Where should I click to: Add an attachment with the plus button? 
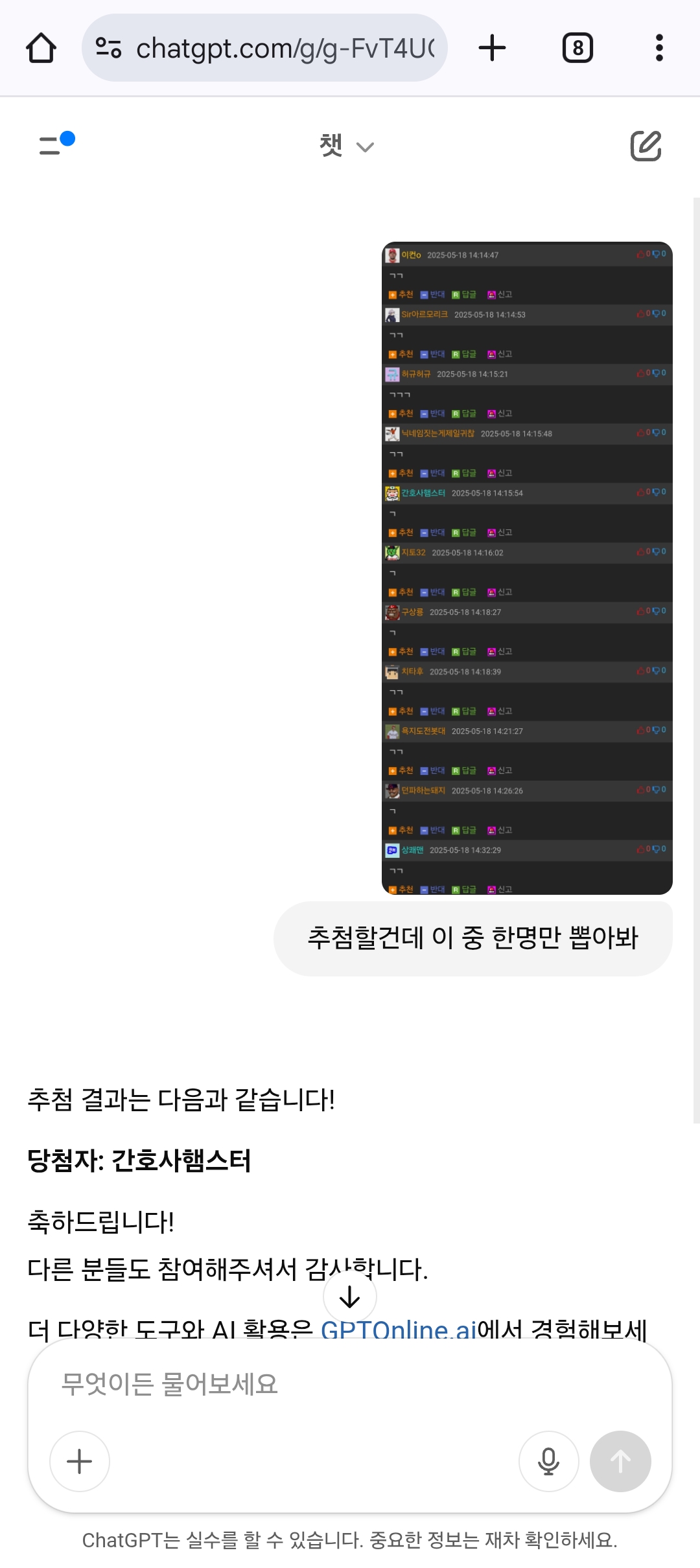pos(80,1461)
